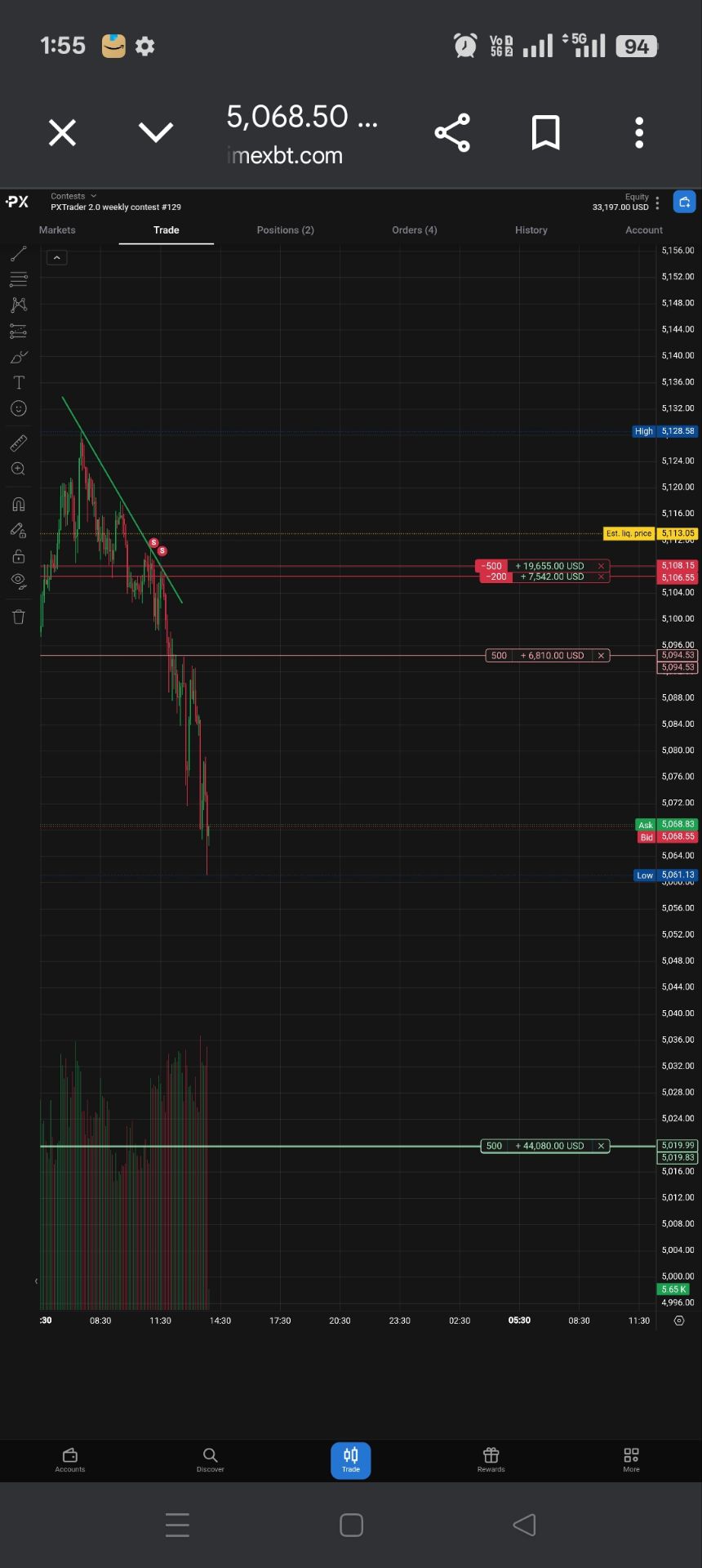
Task: Open the Positions (2) tab
Action: click(x=285, y=230)
